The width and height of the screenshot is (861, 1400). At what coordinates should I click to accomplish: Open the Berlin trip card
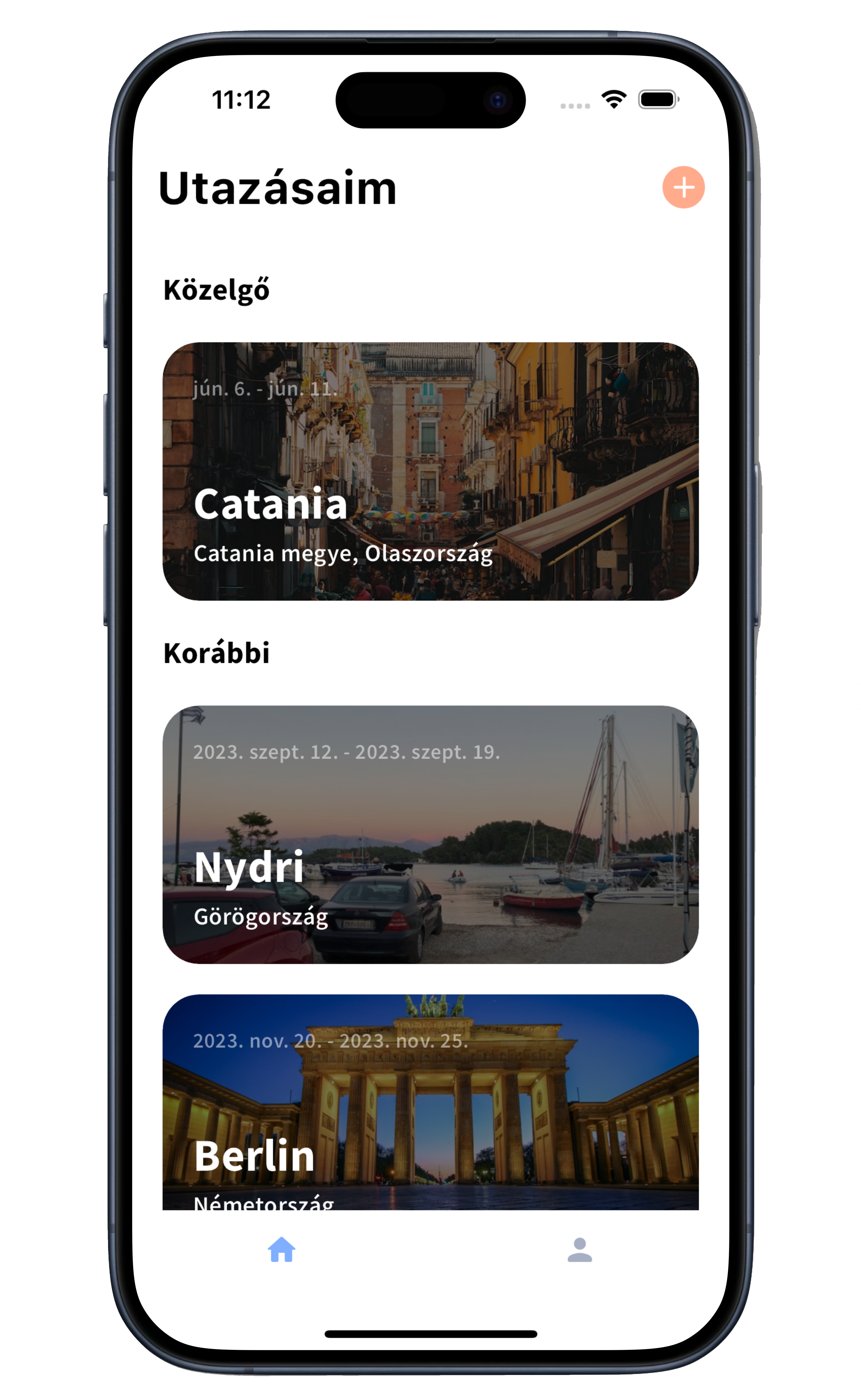430,1102
